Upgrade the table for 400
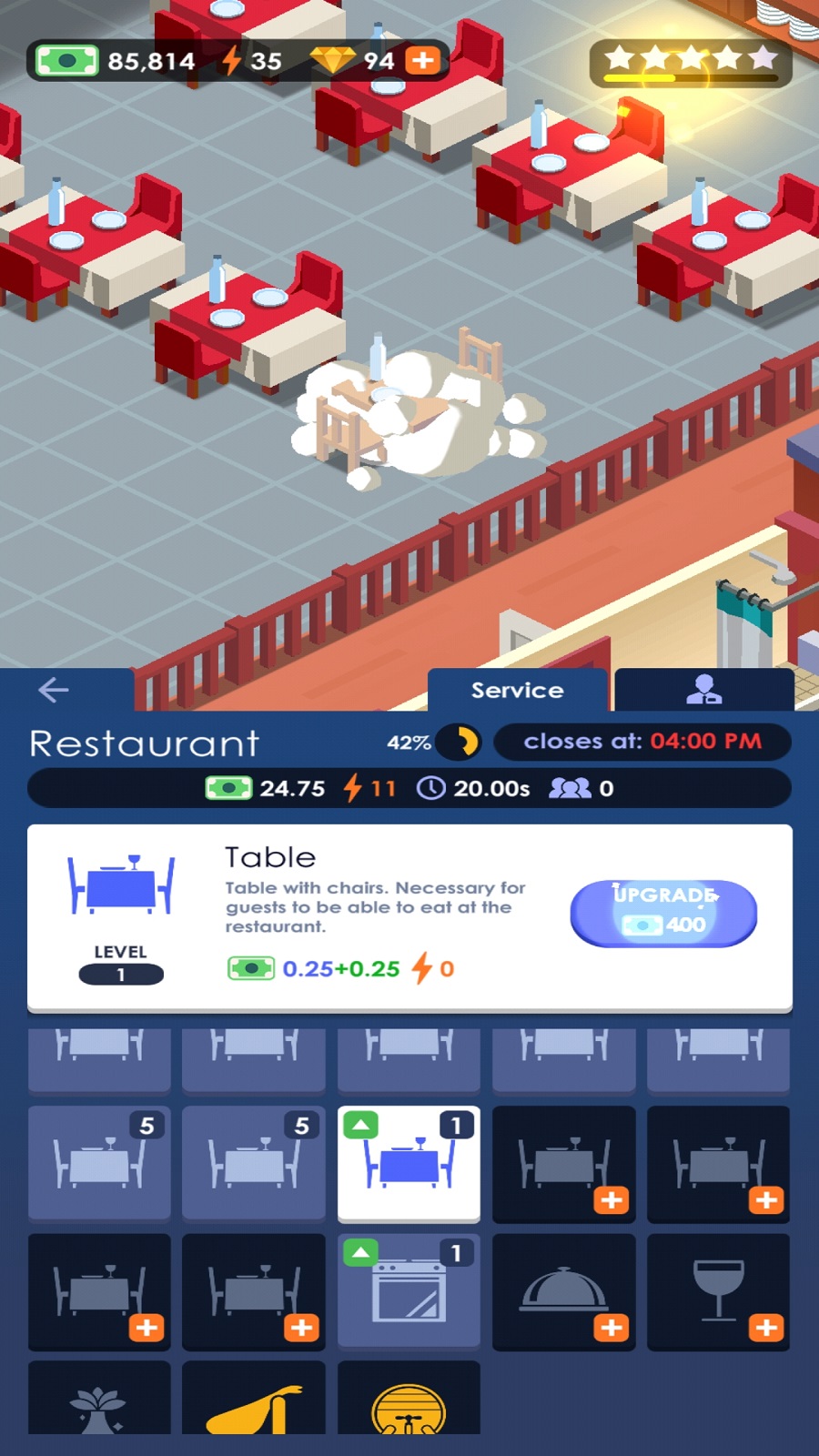The width and height of the screenshot is (819, 1456). [663, 913]
